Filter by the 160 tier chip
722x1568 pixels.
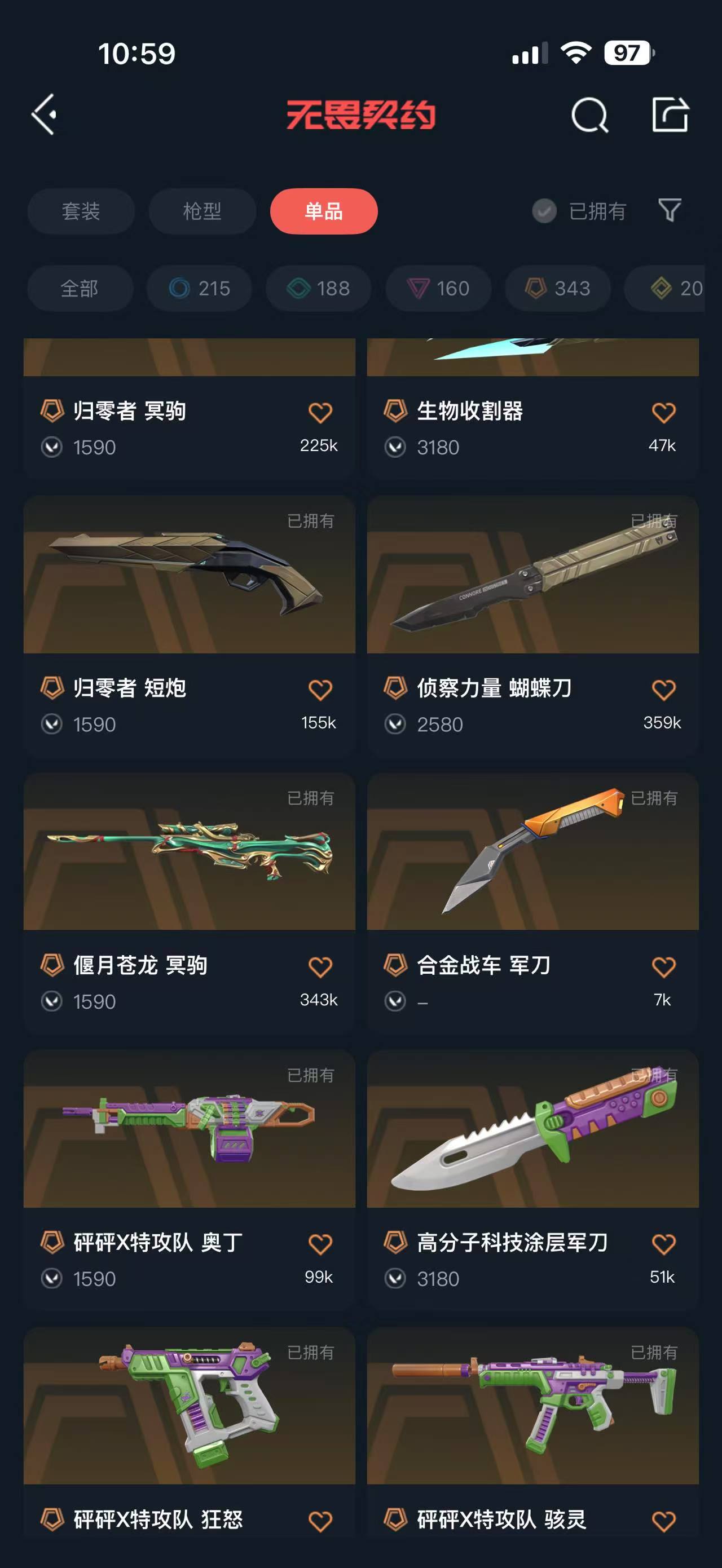[438, 289]
